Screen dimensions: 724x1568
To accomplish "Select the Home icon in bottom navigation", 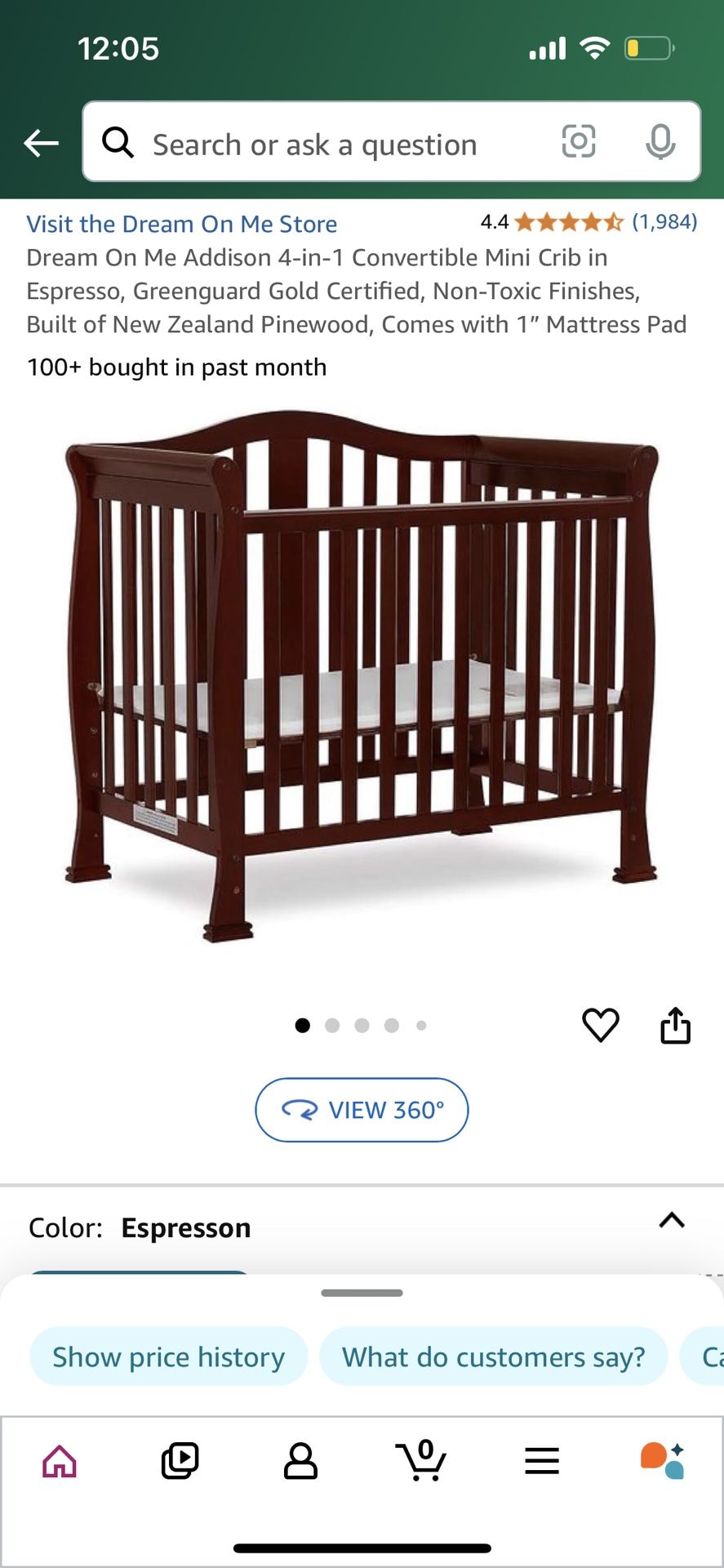I will point(57,1462).
